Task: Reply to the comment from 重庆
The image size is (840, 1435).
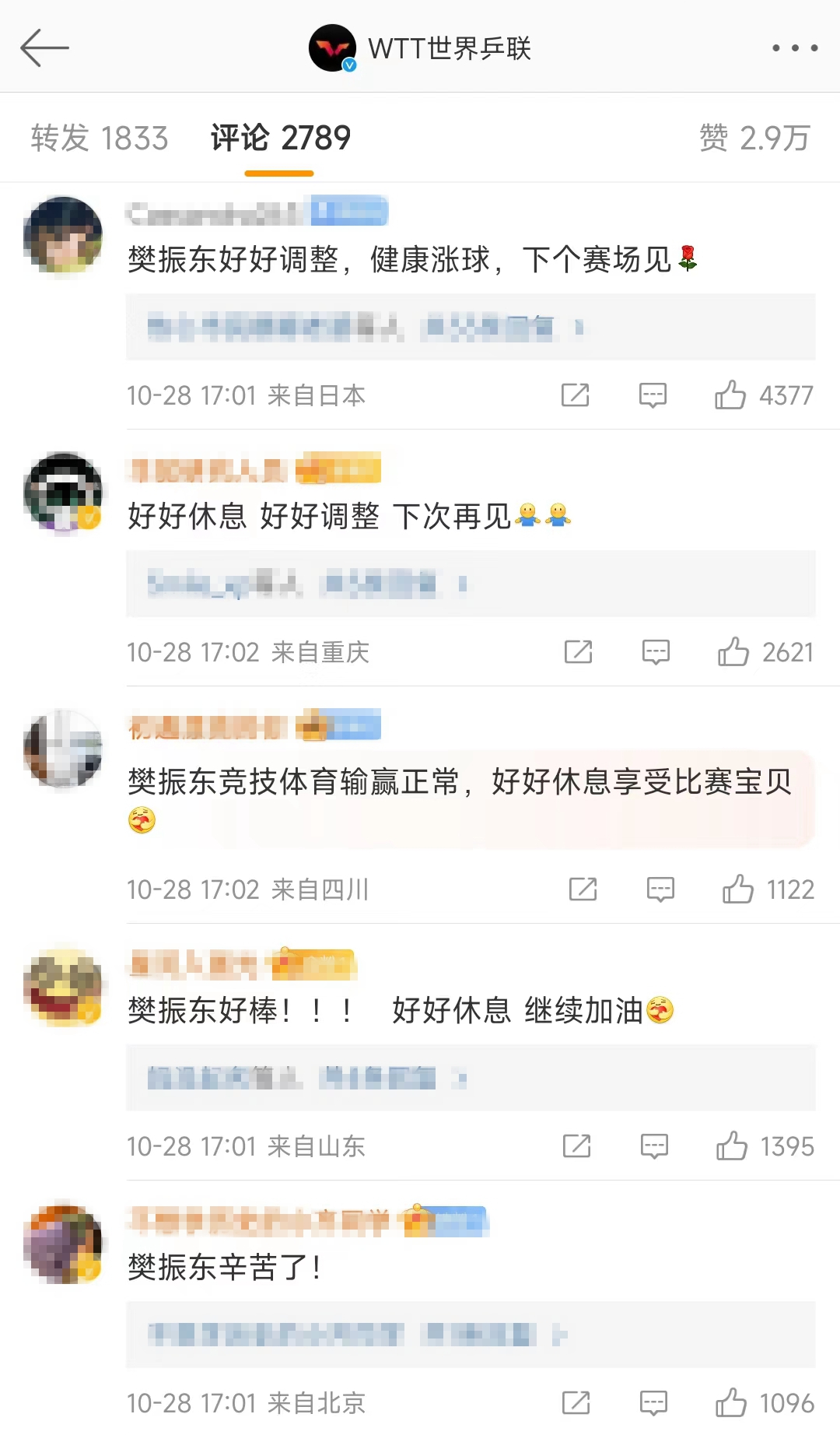Action: coord(656,652)
